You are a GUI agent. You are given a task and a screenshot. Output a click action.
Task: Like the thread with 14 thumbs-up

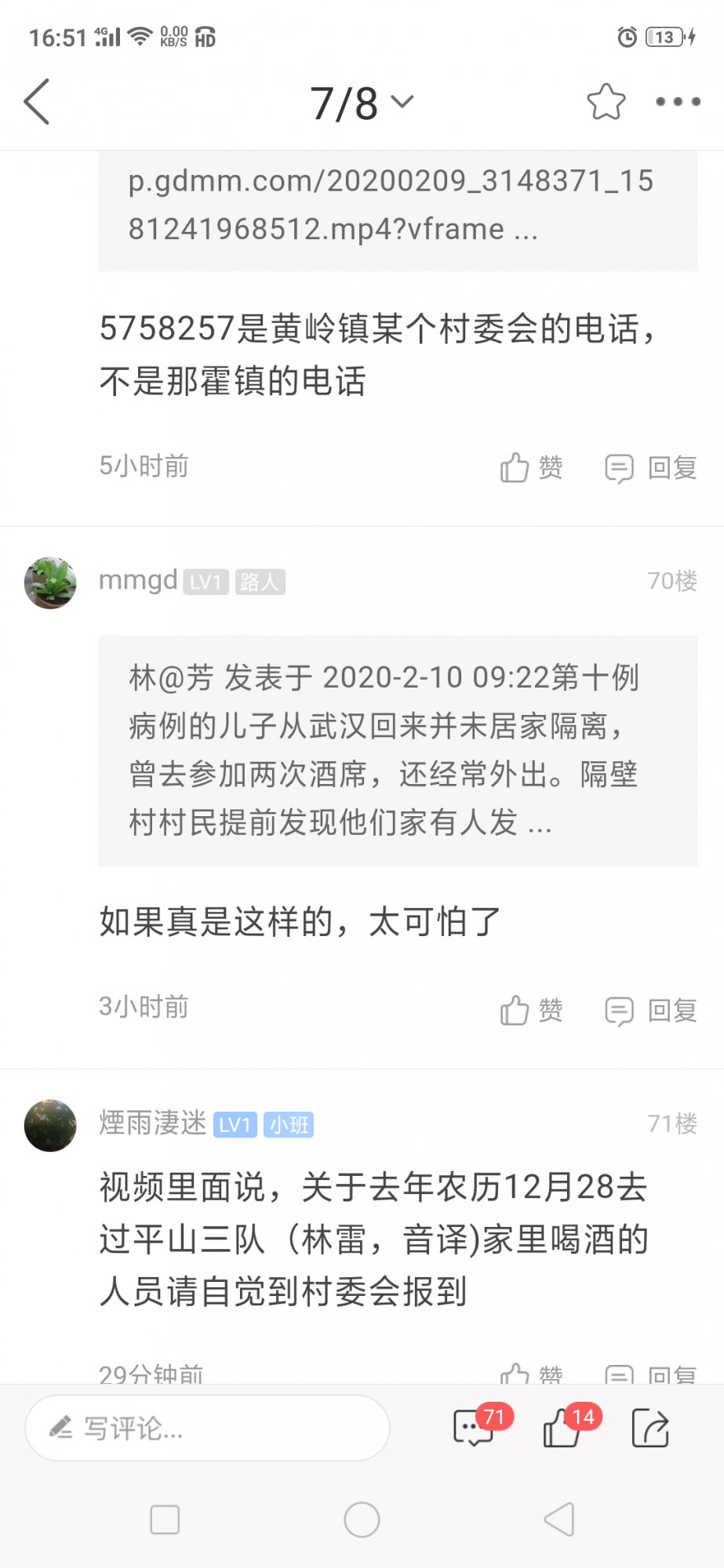(563, 1428)
